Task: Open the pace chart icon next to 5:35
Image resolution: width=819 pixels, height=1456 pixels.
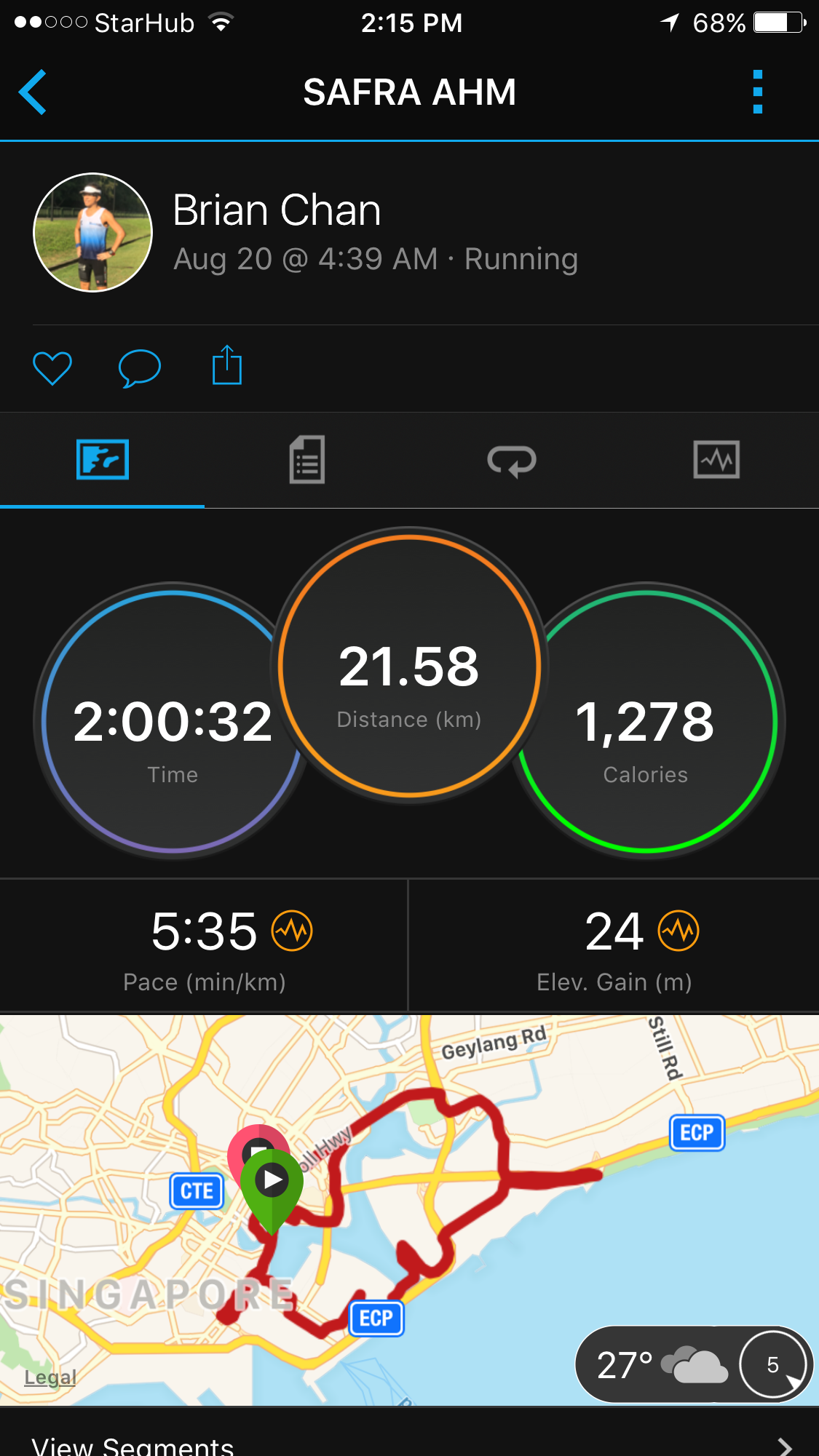Action: [292, 931]
